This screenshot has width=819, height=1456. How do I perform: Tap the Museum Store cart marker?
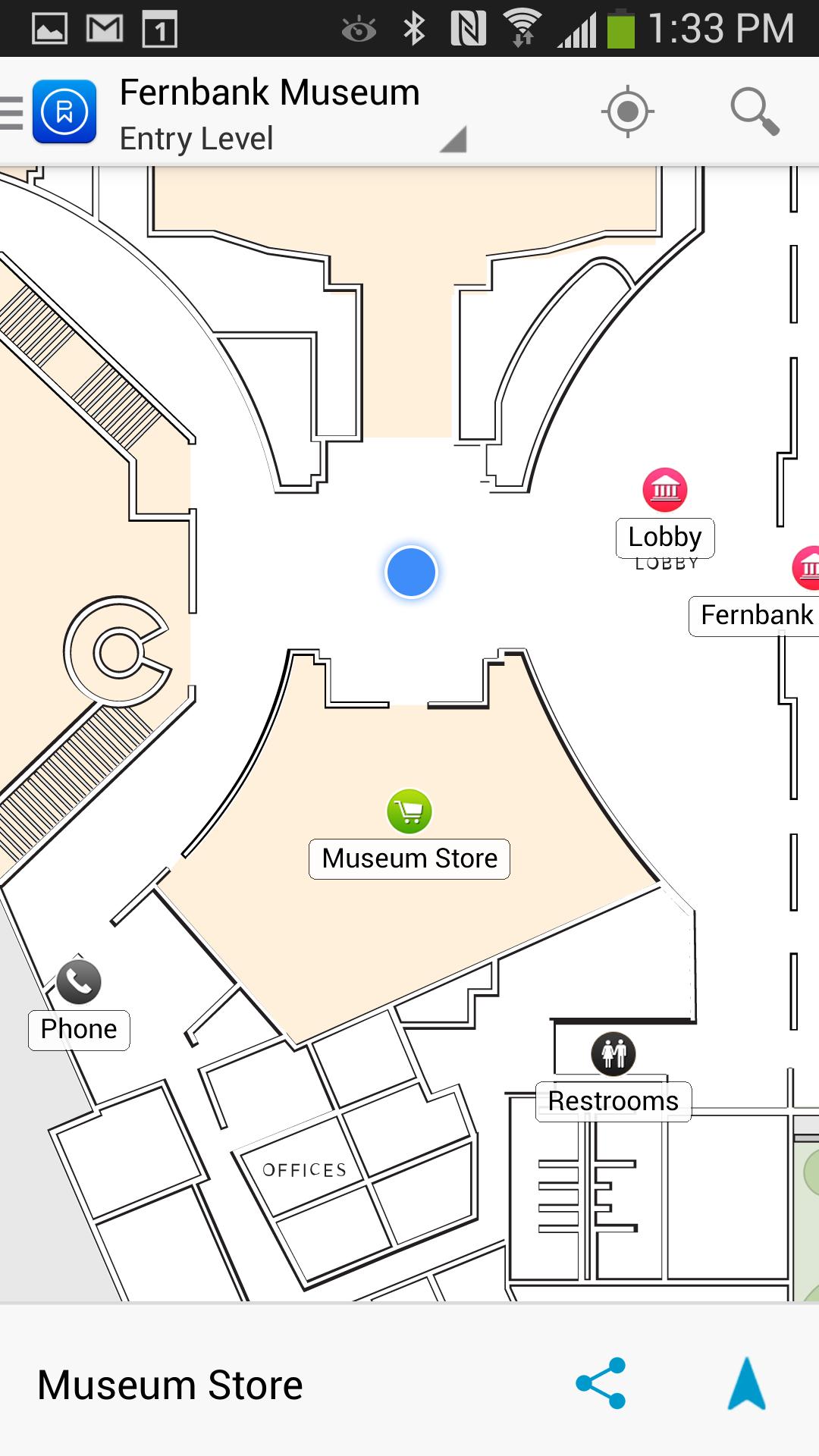409,811
